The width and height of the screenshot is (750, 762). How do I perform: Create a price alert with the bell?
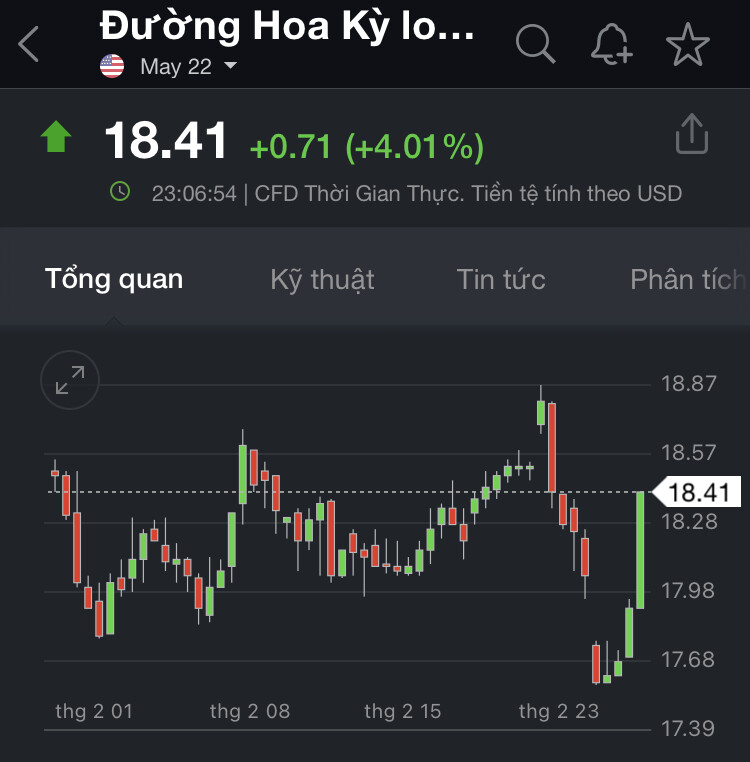click(x=611, y=44)
